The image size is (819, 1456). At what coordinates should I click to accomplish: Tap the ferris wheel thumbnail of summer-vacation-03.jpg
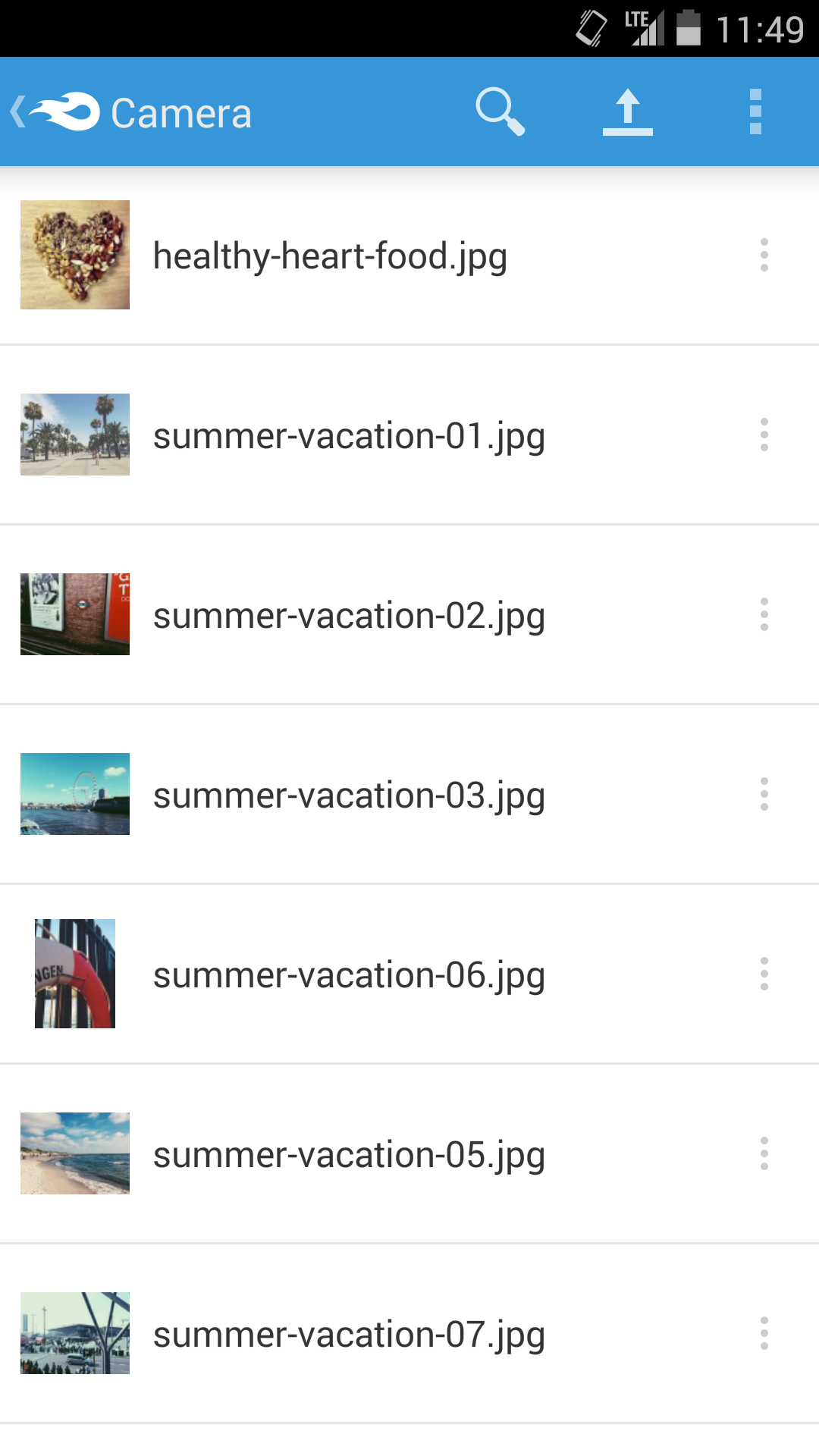click(74, 794)
